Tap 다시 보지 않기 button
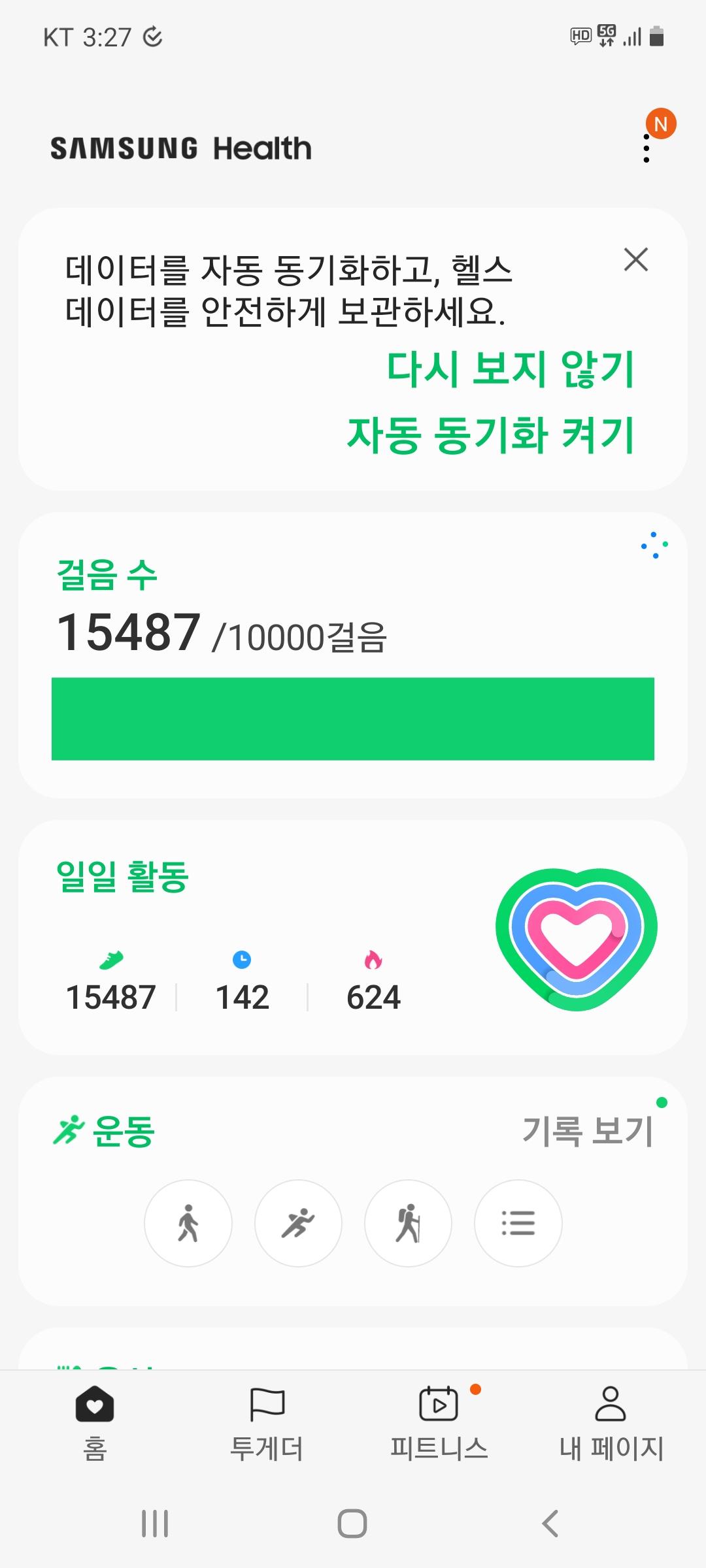 tap(511, 368)
